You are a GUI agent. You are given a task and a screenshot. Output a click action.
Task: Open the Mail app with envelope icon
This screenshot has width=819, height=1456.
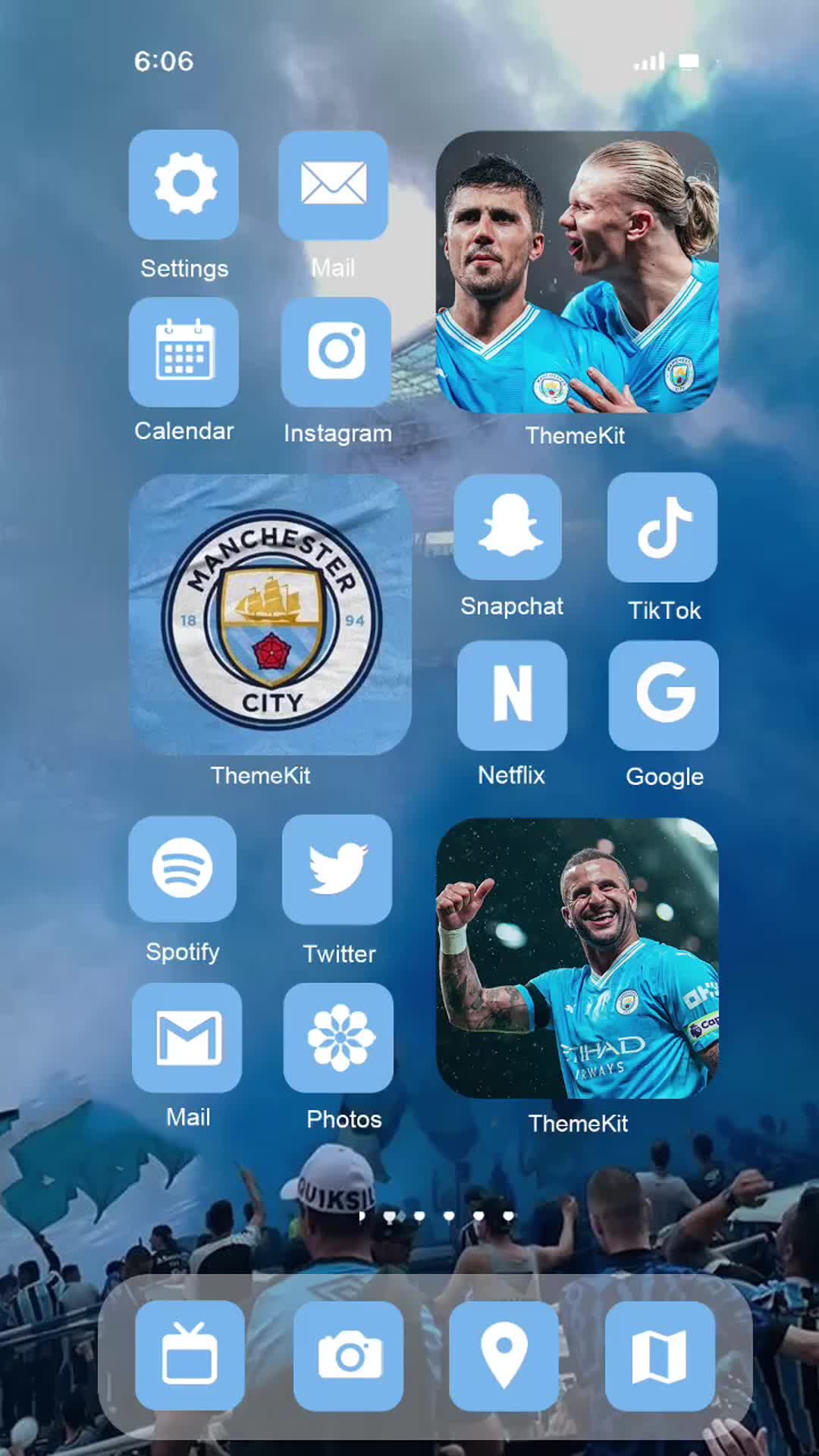click(x=334, y=185)
